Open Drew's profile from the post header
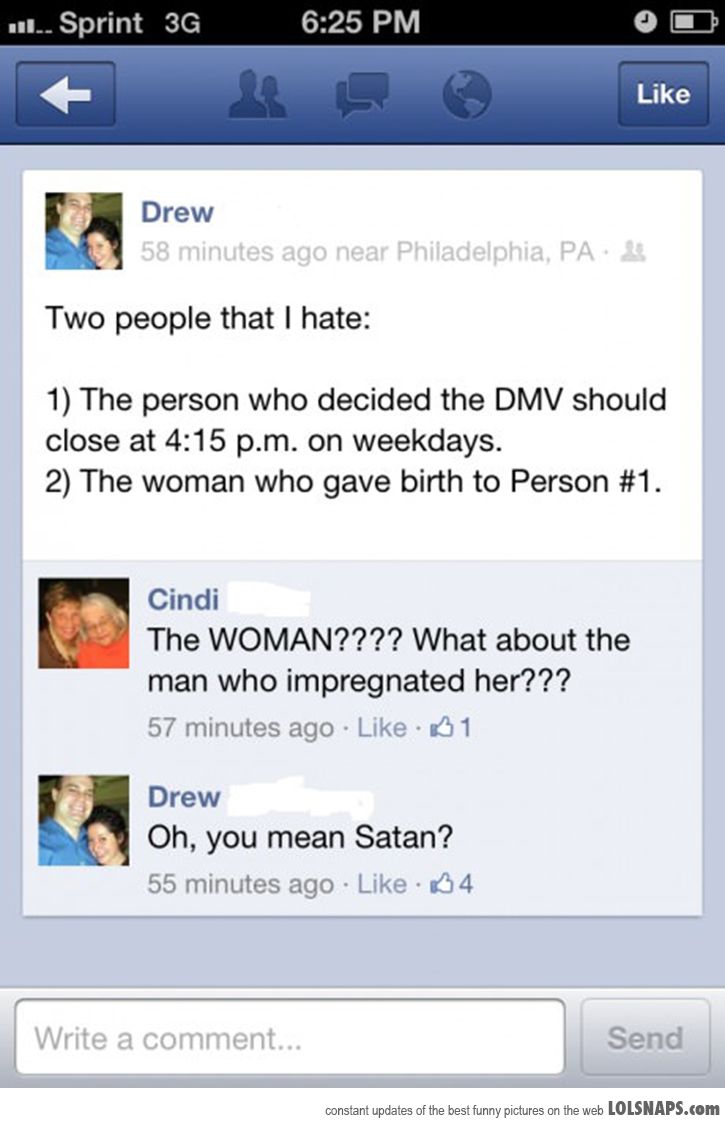Screen dimensions: 725x1128 click(177, 212)
